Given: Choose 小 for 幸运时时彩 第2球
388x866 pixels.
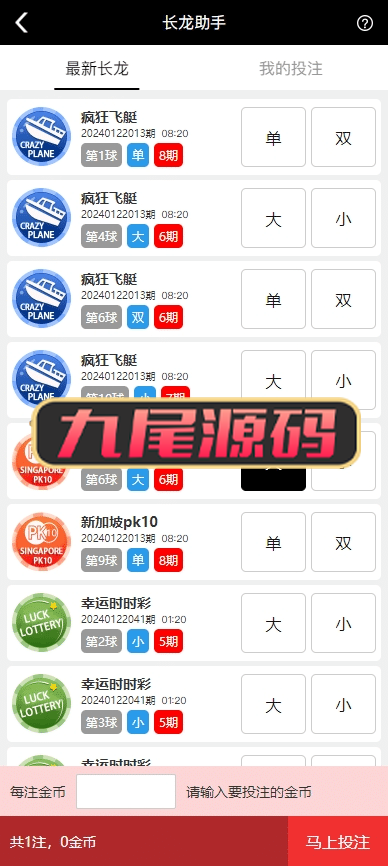Looking at the screenshot, I should 343,624.
